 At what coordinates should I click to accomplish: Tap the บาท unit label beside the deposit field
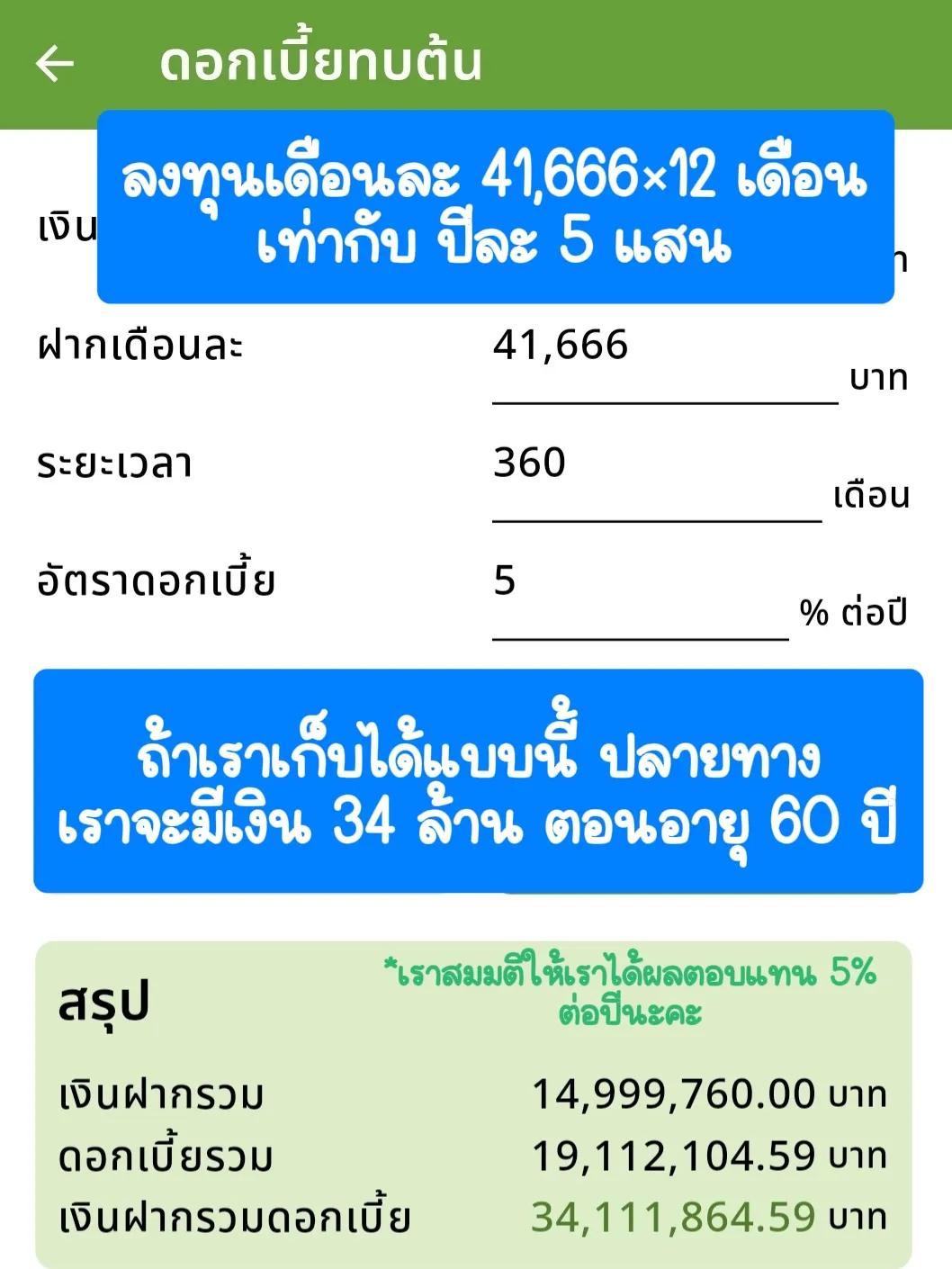877,378
